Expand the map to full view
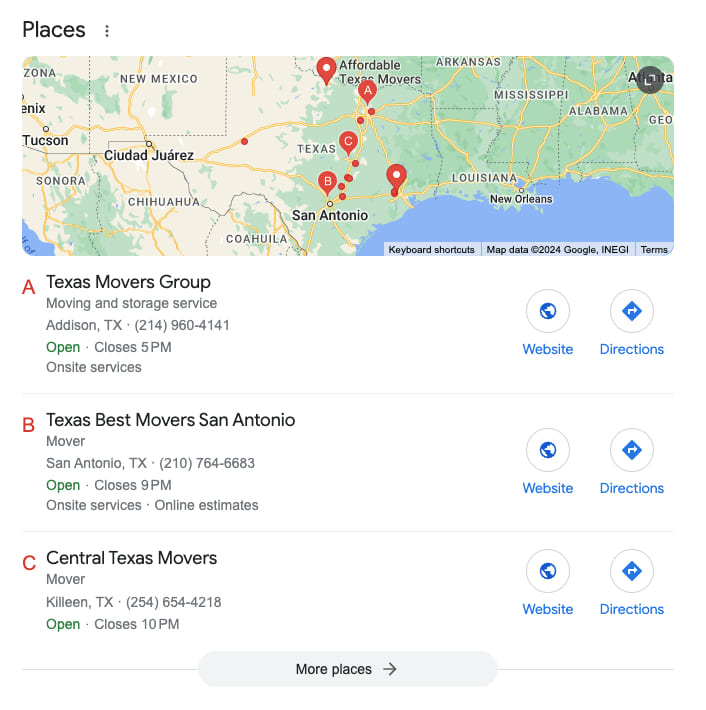The width and height of the screenshot is (706, 710). point(650,80)
